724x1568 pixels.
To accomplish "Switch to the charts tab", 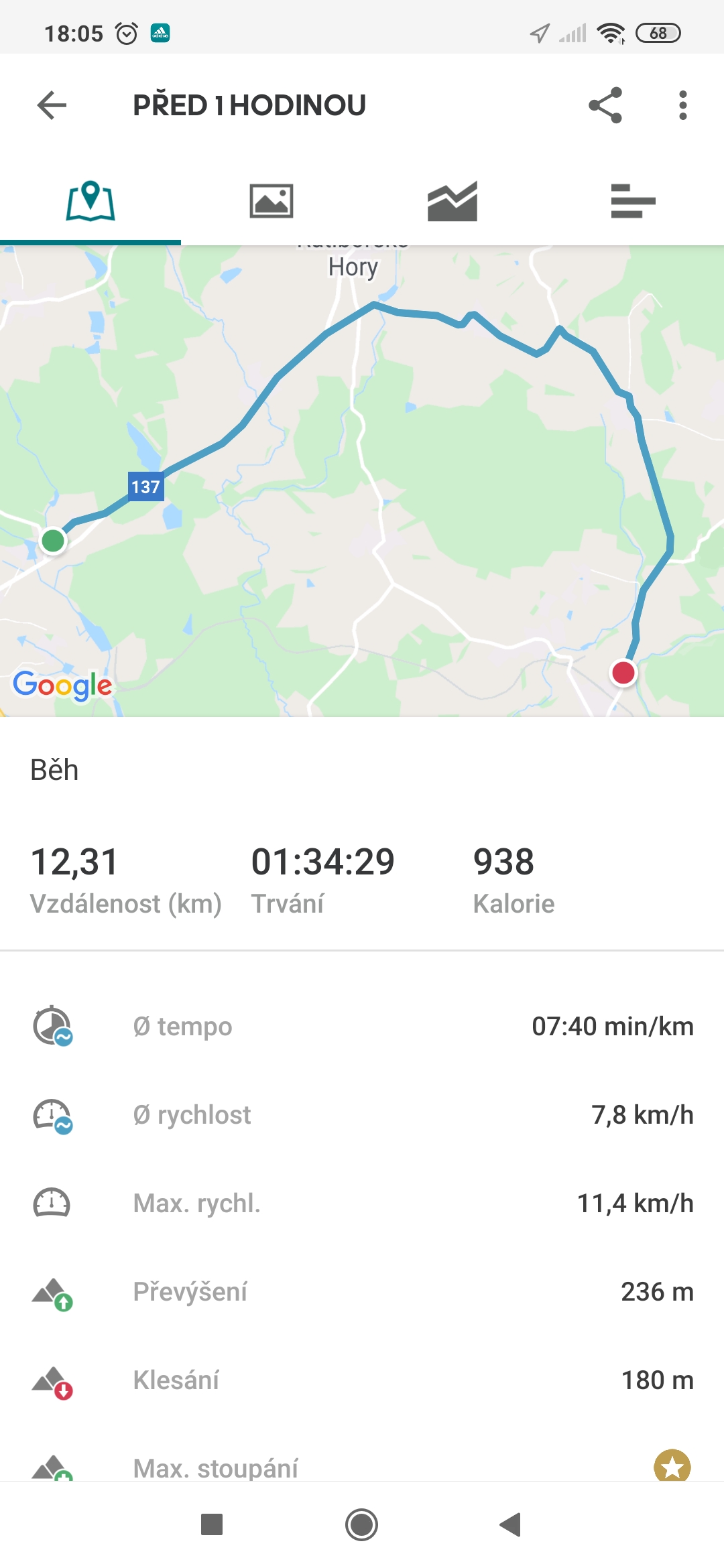I will [452, 201].
